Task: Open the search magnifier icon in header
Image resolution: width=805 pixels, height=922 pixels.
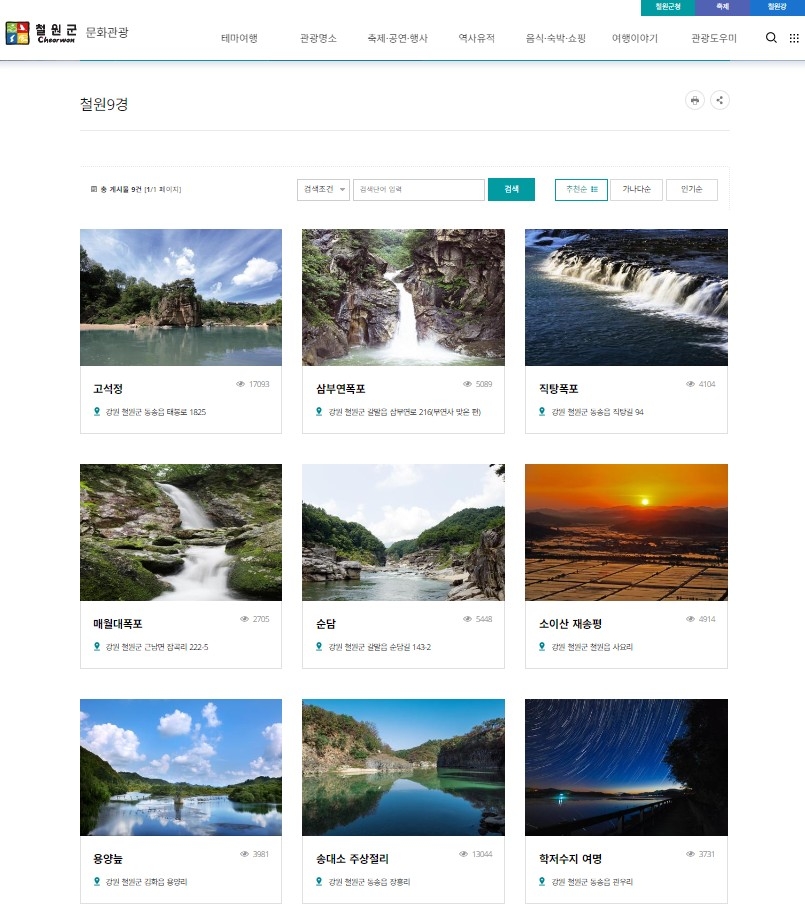Action: [x=771, y=38]
